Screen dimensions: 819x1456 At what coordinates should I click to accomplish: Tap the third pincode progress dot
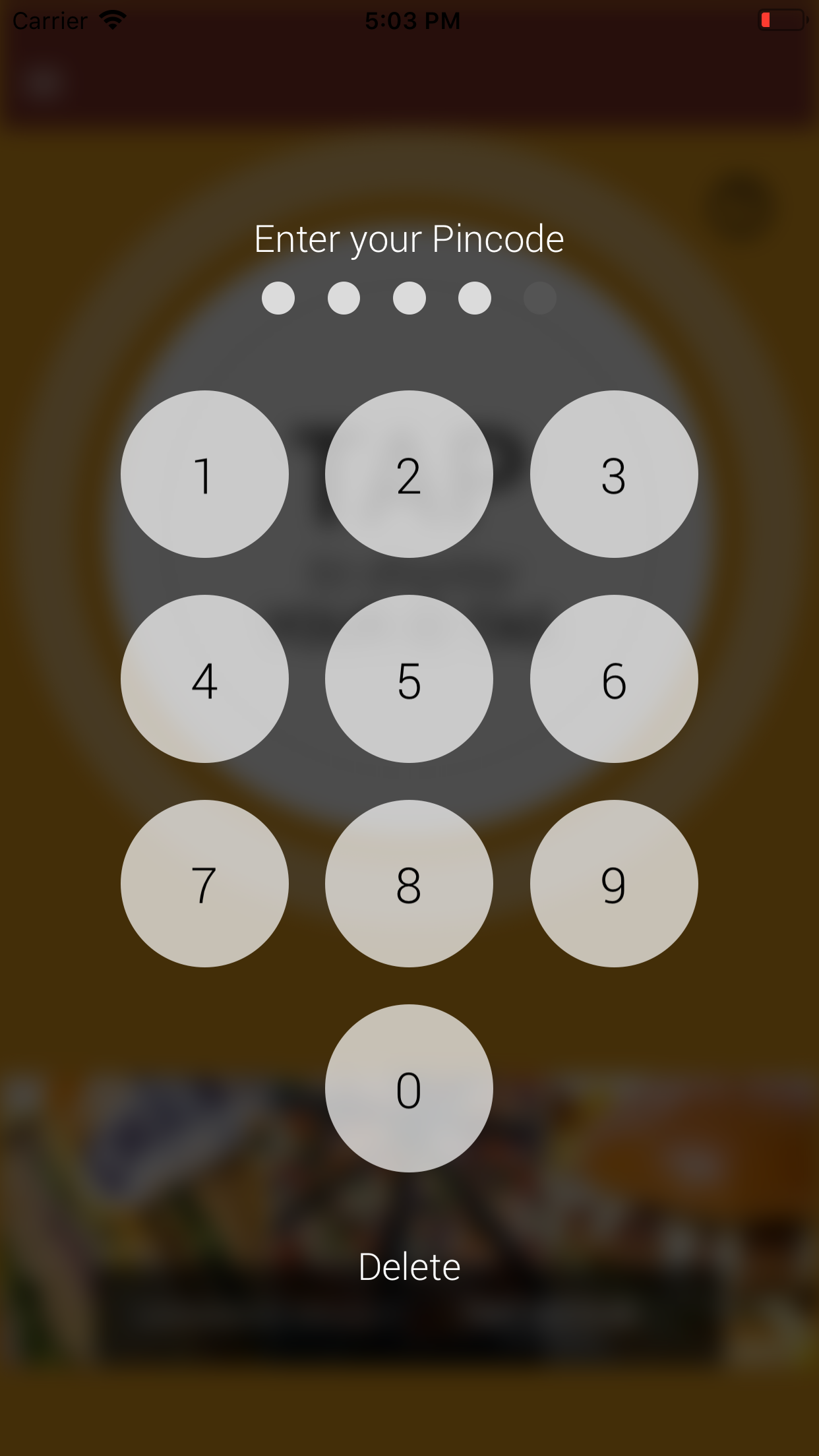click(408, 297)
